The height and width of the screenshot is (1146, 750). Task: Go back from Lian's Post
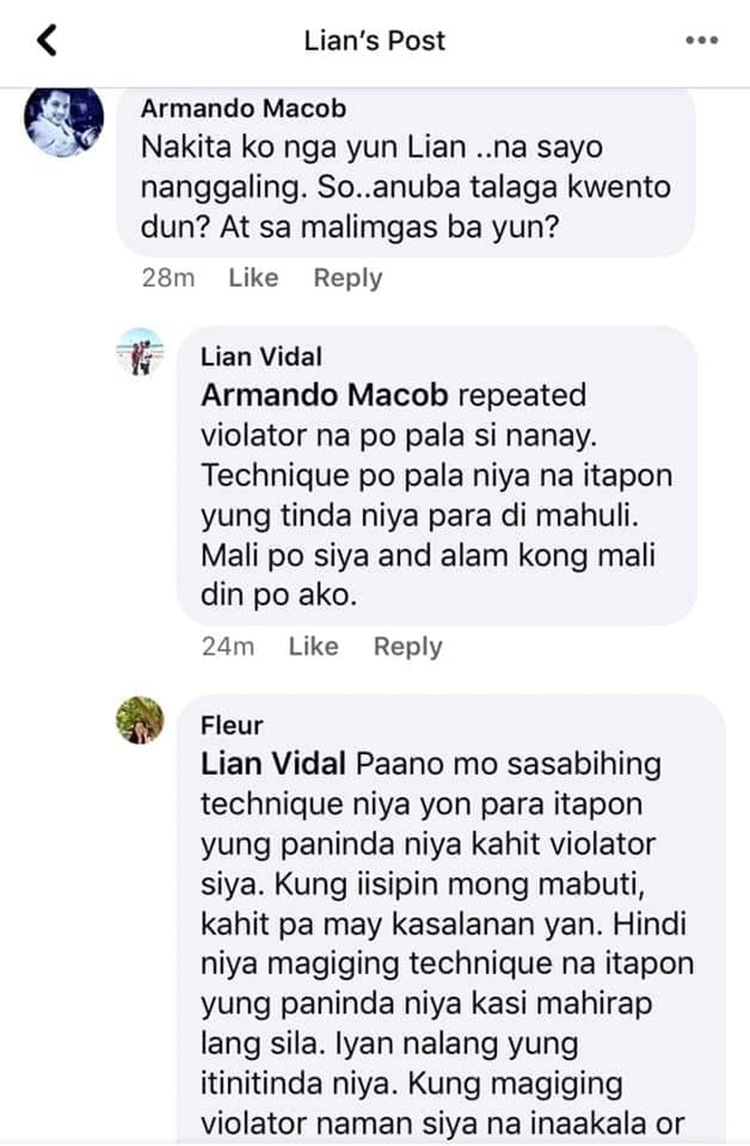click(47, 41)
